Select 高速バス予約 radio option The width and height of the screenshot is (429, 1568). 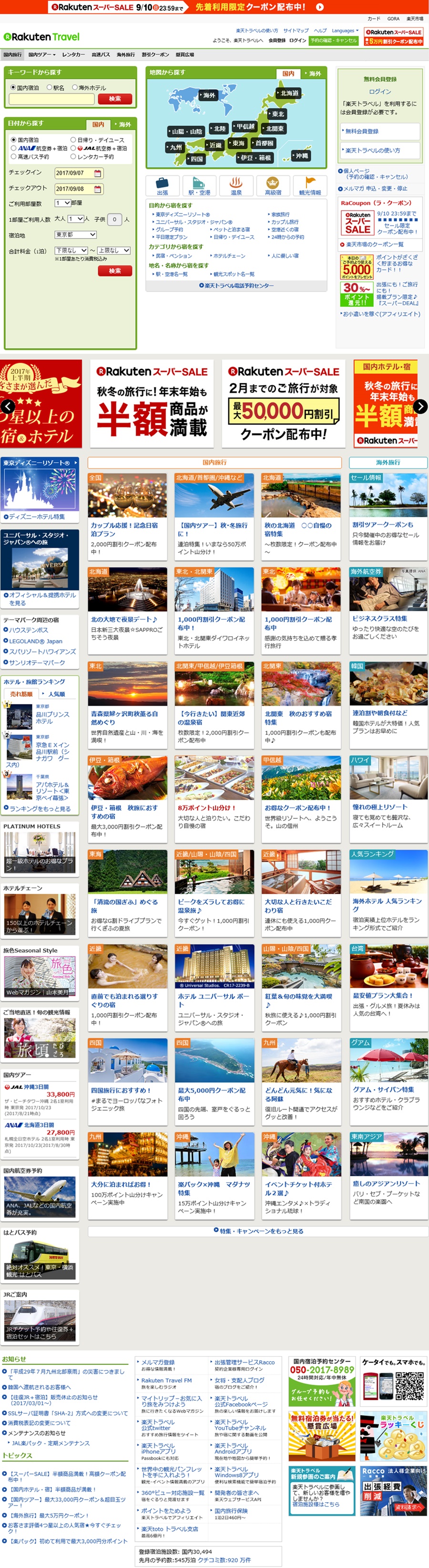pos(13,156)
